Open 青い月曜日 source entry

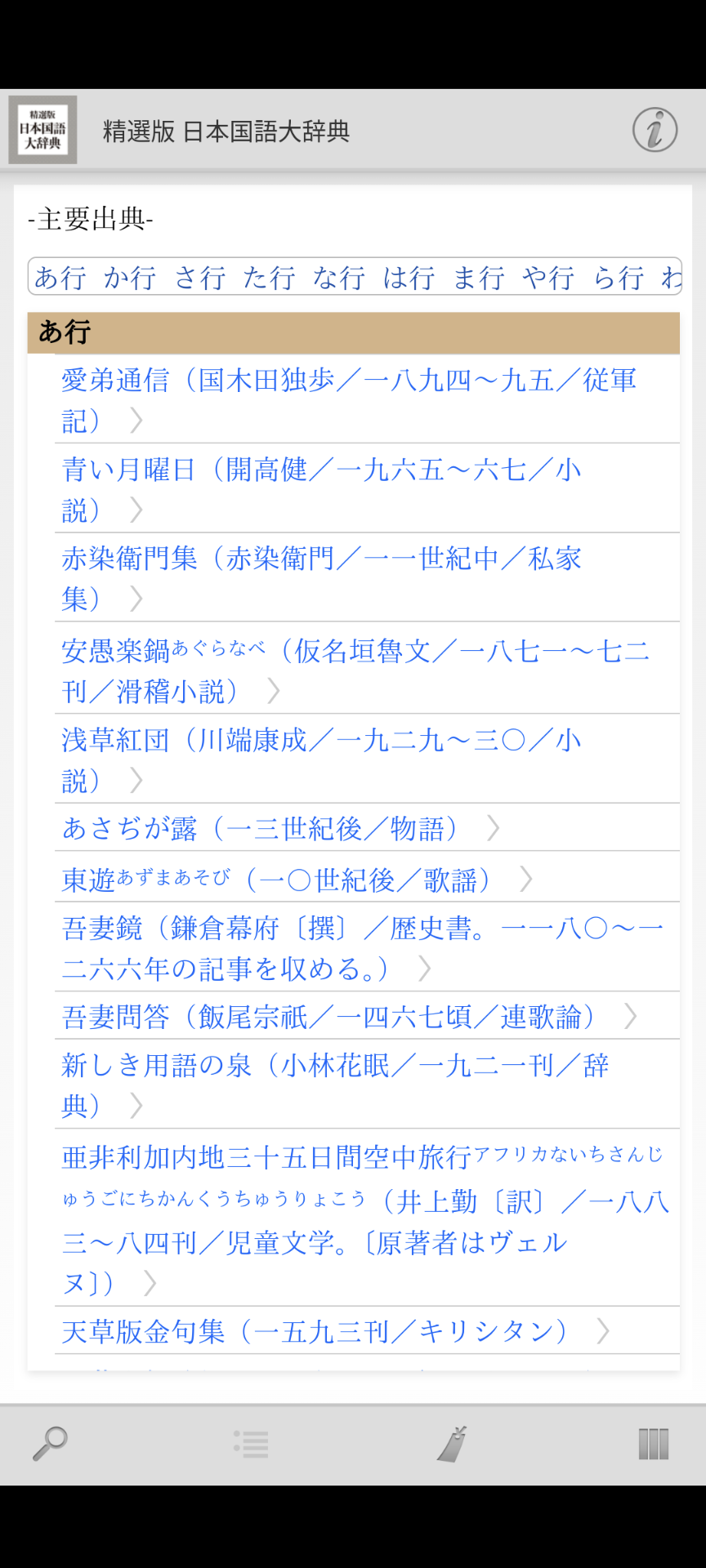pos(367,488)
